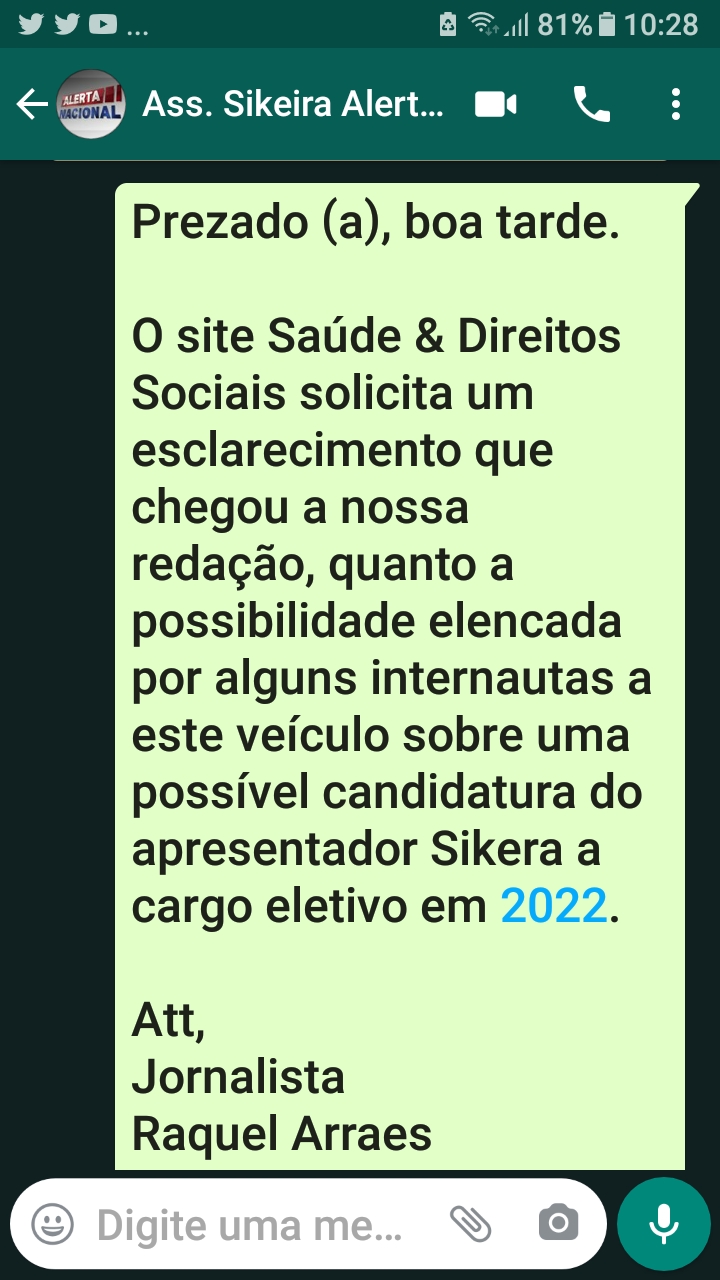Open the emoji picker

point(53,1223)
